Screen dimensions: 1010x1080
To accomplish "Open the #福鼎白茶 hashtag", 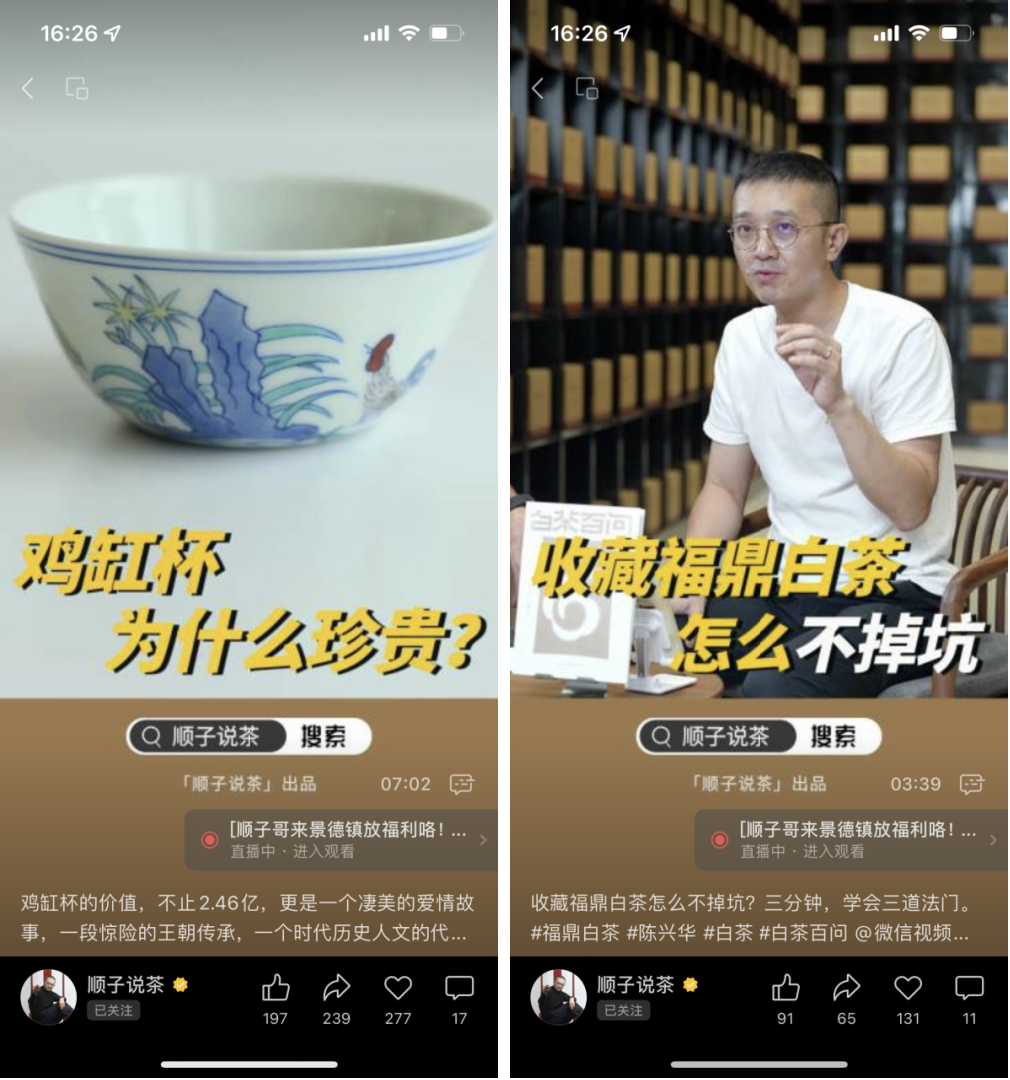I will [x=575, y=933].
